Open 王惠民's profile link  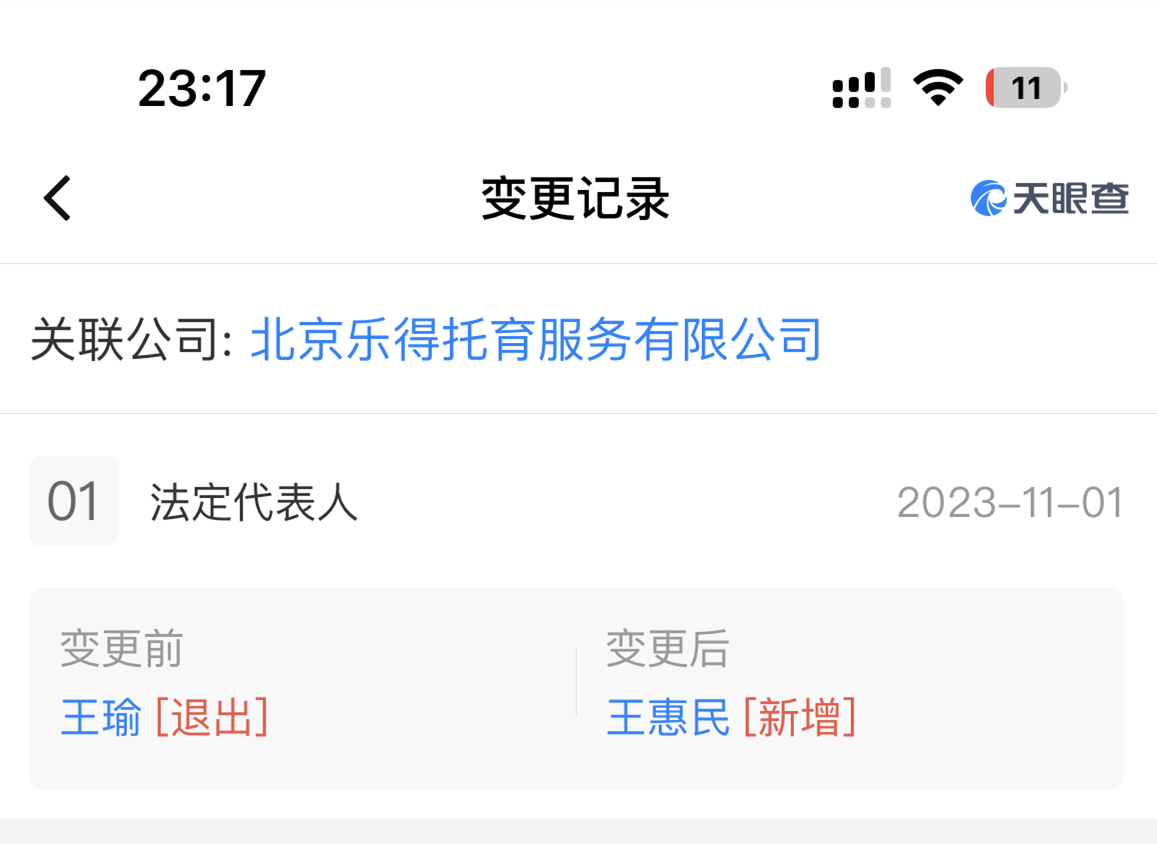tap(668, 718)
